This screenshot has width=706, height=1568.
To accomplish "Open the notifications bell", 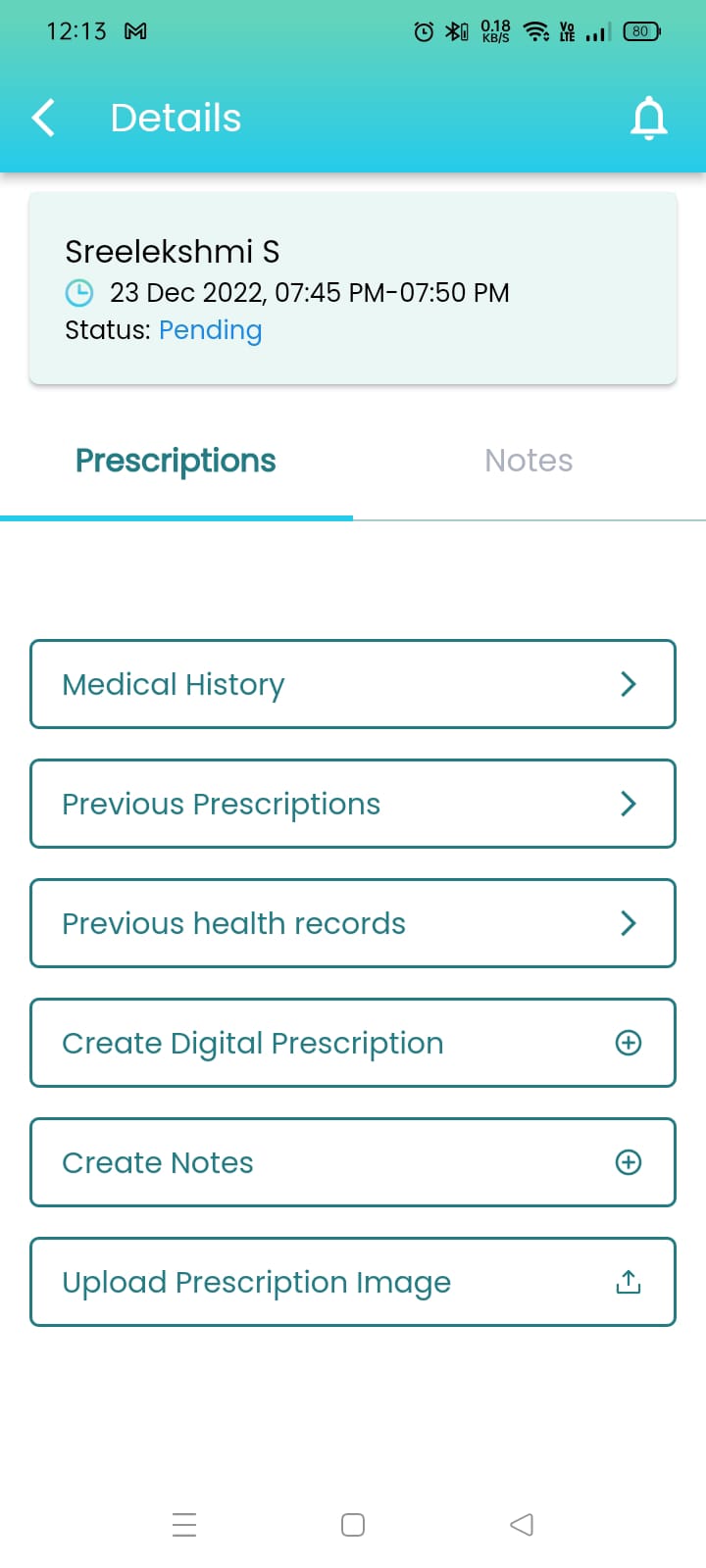I will [x=648, y=119].
